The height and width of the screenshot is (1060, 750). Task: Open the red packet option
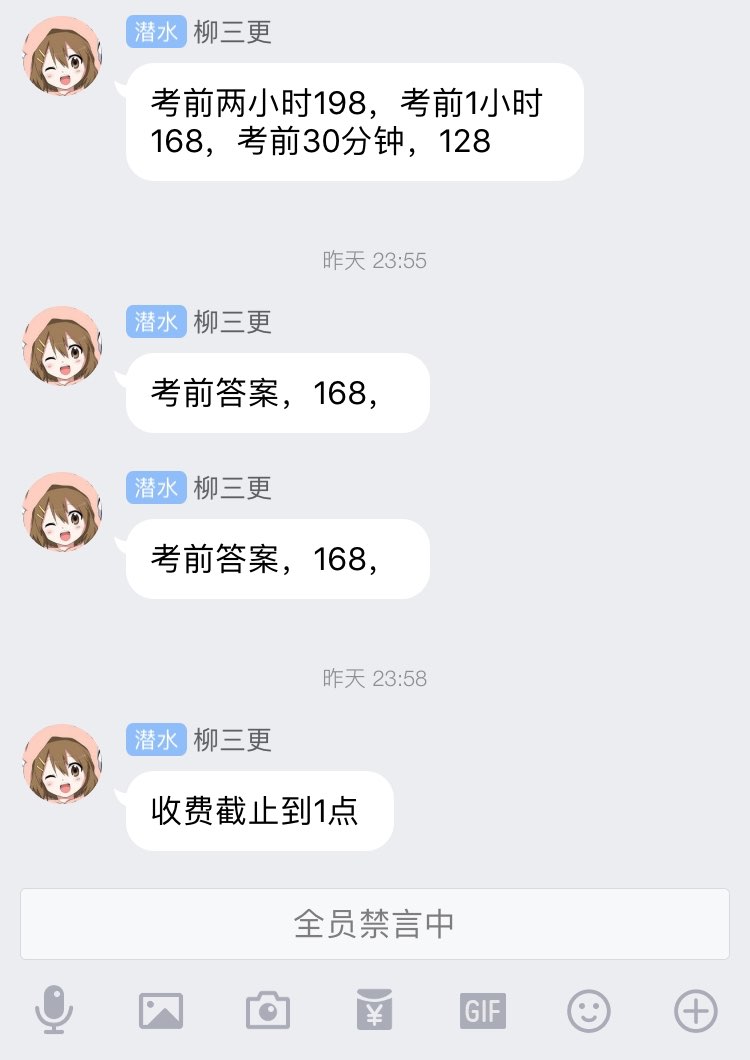click(374, 1010)
